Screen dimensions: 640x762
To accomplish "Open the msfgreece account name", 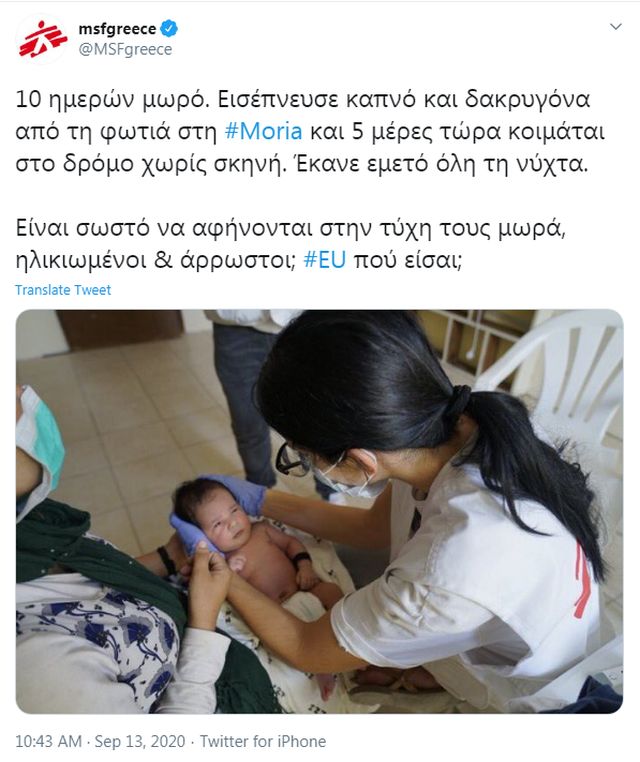I will coord(117,29).
